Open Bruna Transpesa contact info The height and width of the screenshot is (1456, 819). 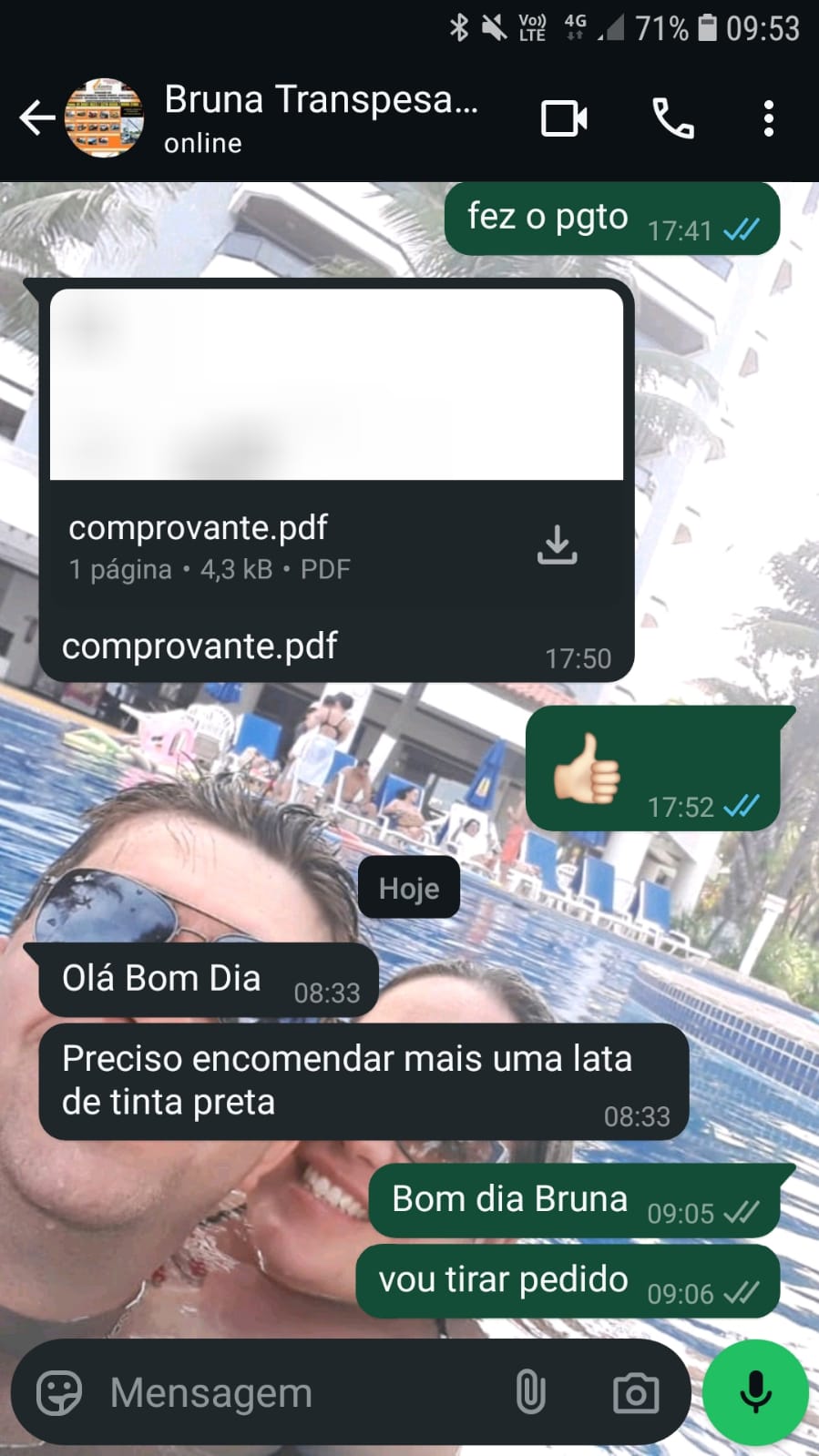(x=319, y=117)
